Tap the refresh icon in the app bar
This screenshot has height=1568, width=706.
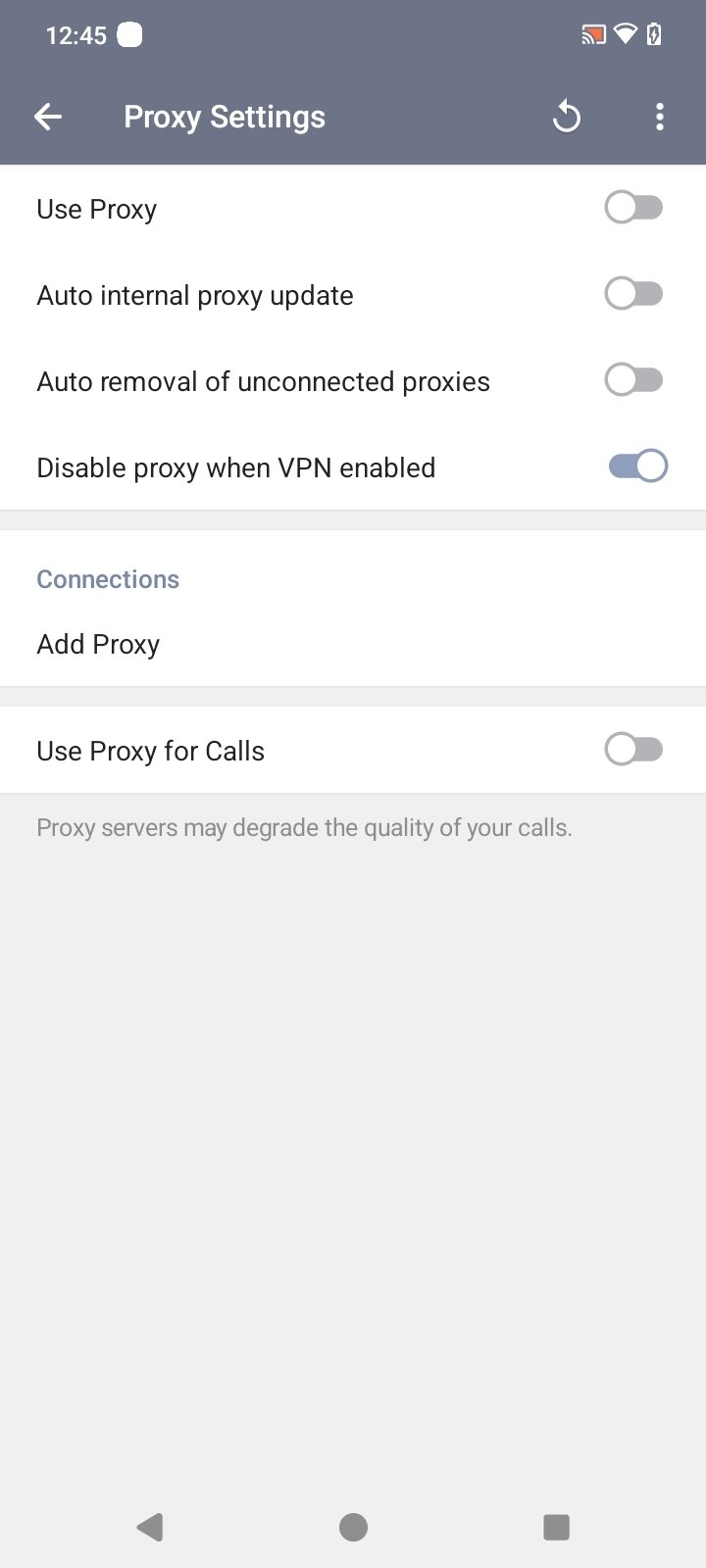point(566,118)
